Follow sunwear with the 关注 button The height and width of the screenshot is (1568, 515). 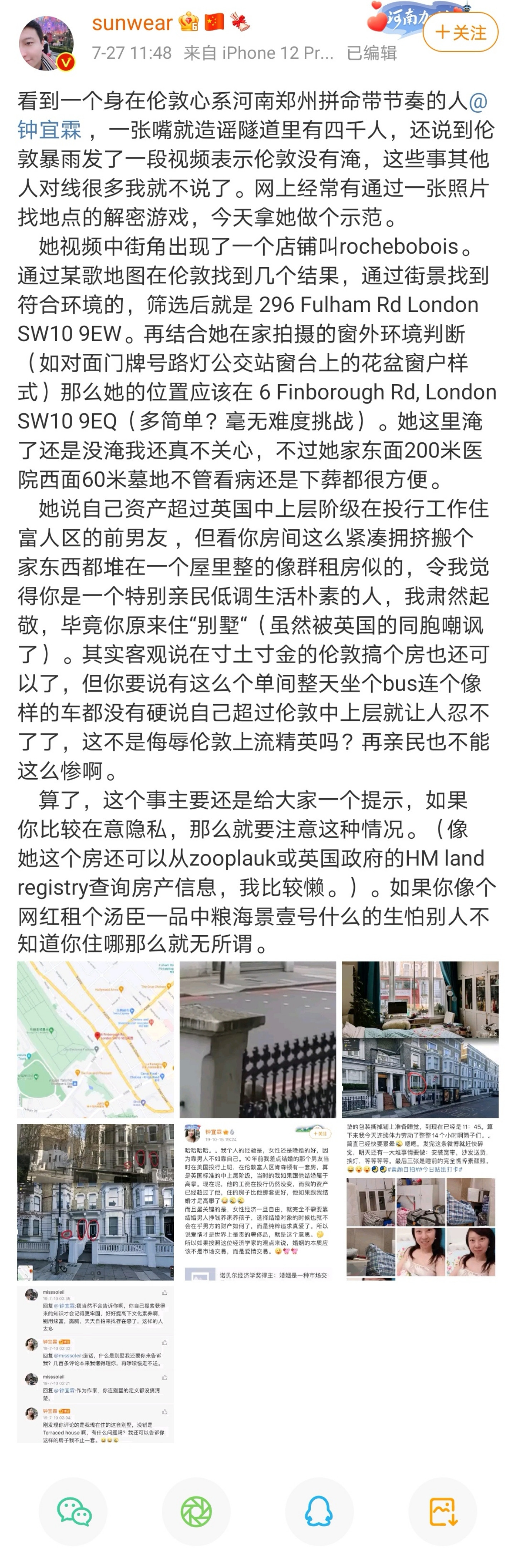point(460,32)
